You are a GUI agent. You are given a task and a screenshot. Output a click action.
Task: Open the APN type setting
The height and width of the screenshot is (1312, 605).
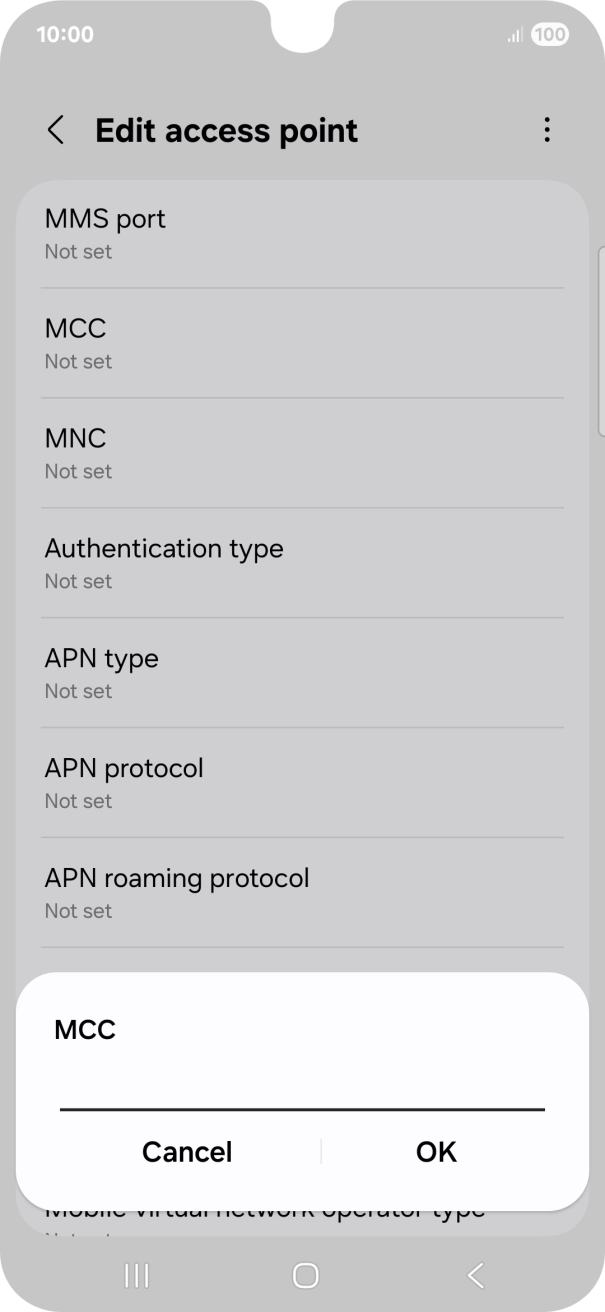pyautogui.click(x=302, y=673)
